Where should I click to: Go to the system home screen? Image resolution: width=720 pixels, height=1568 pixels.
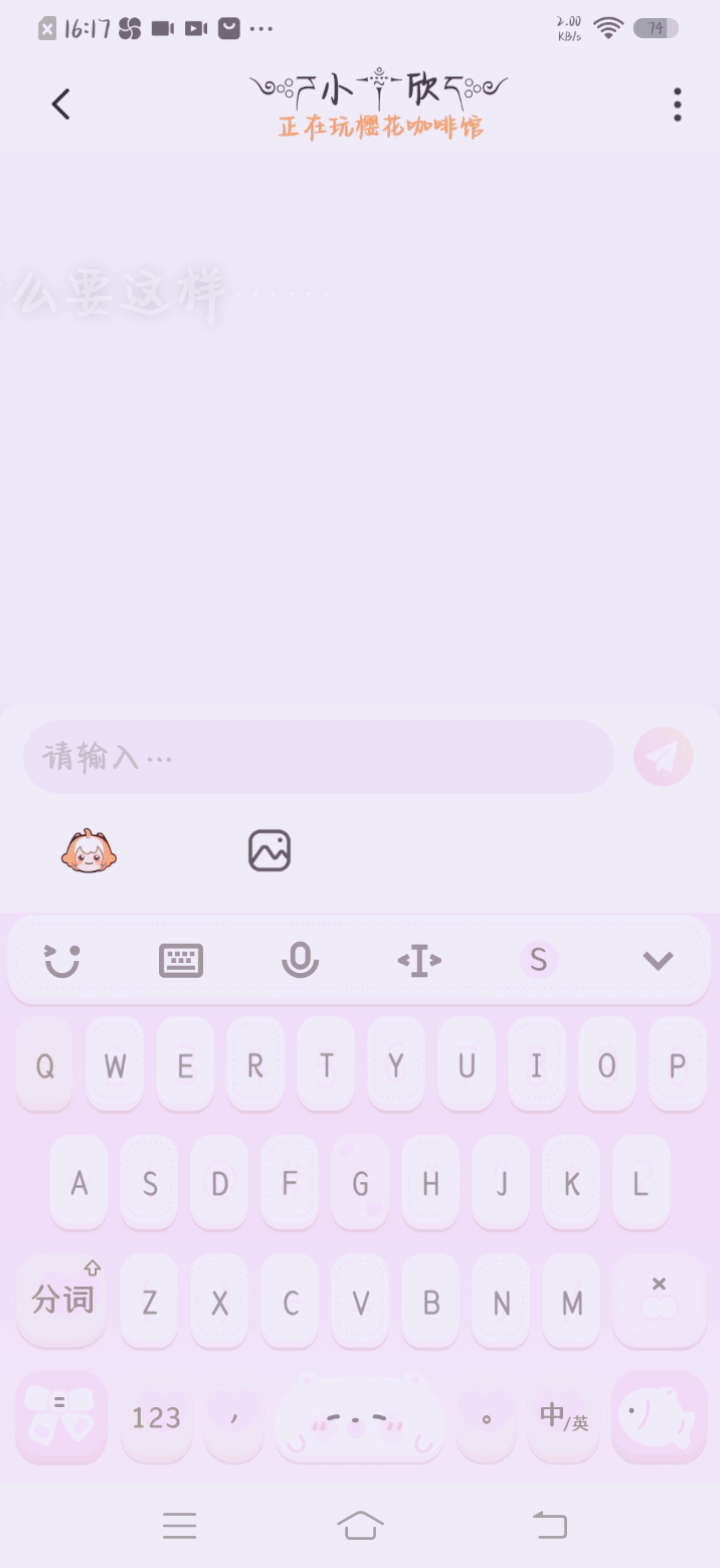click(360, 1525)
